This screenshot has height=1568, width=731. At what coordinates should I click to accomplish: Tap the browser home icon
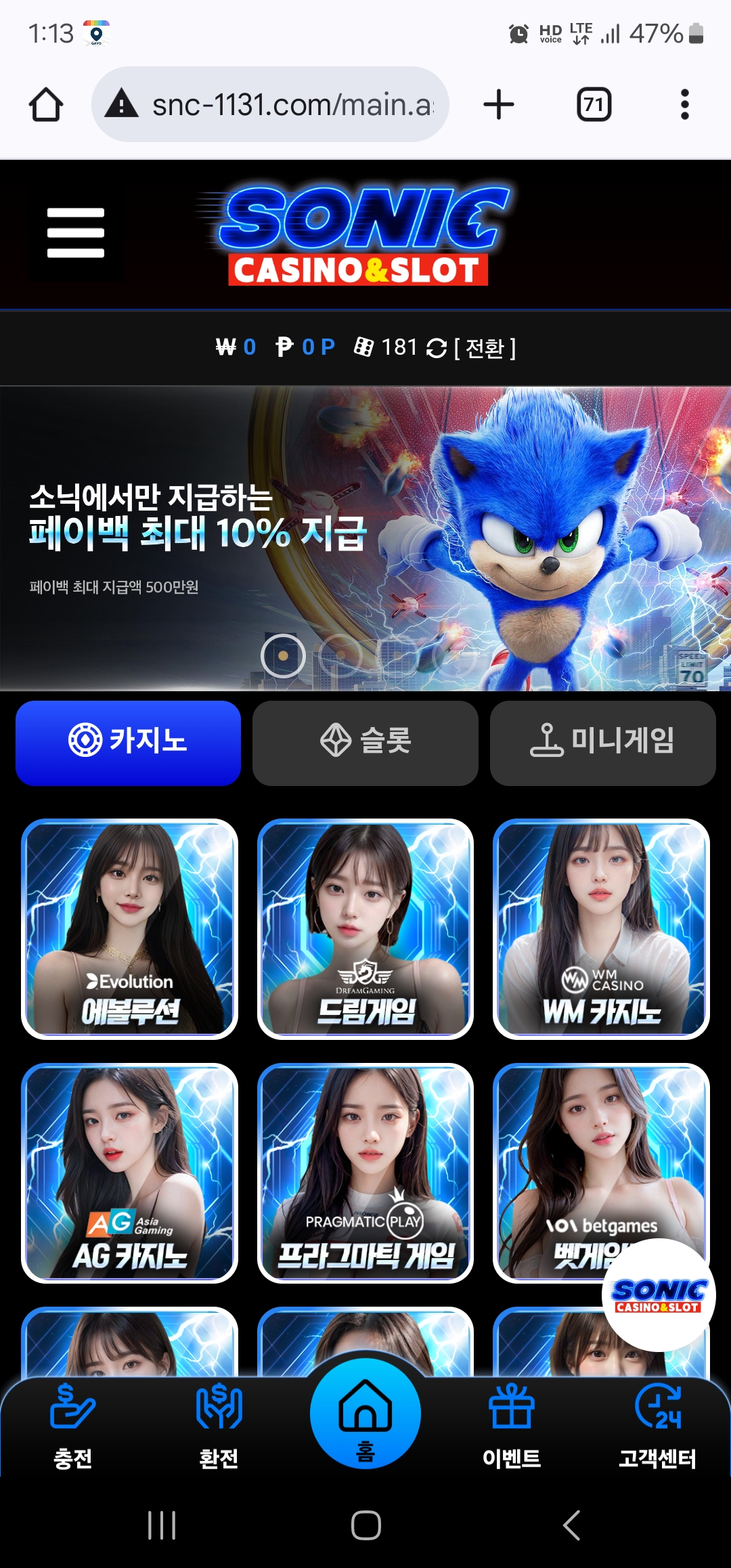(46, 105)
